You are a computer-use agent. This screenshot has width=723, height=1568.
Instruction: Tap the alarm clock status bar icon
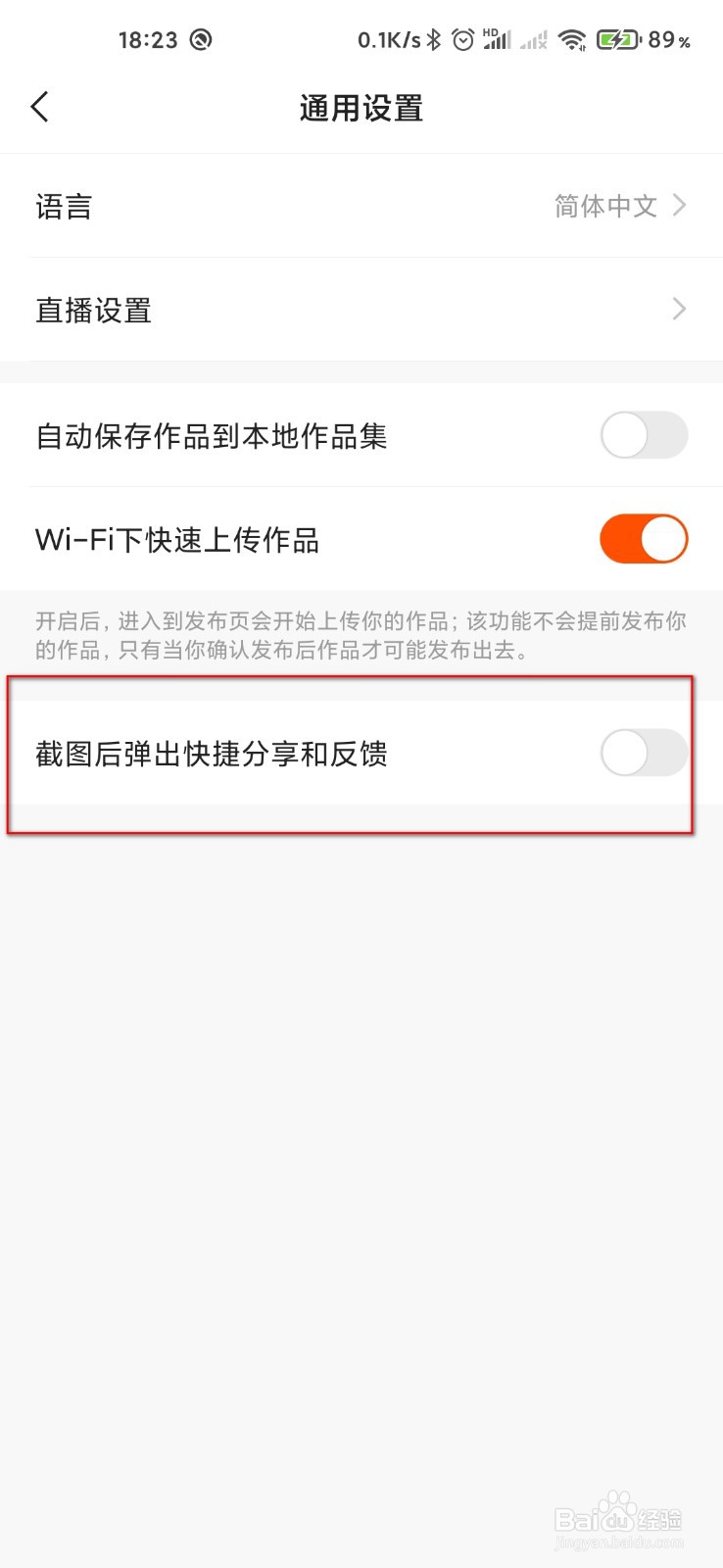pos(460,39)
